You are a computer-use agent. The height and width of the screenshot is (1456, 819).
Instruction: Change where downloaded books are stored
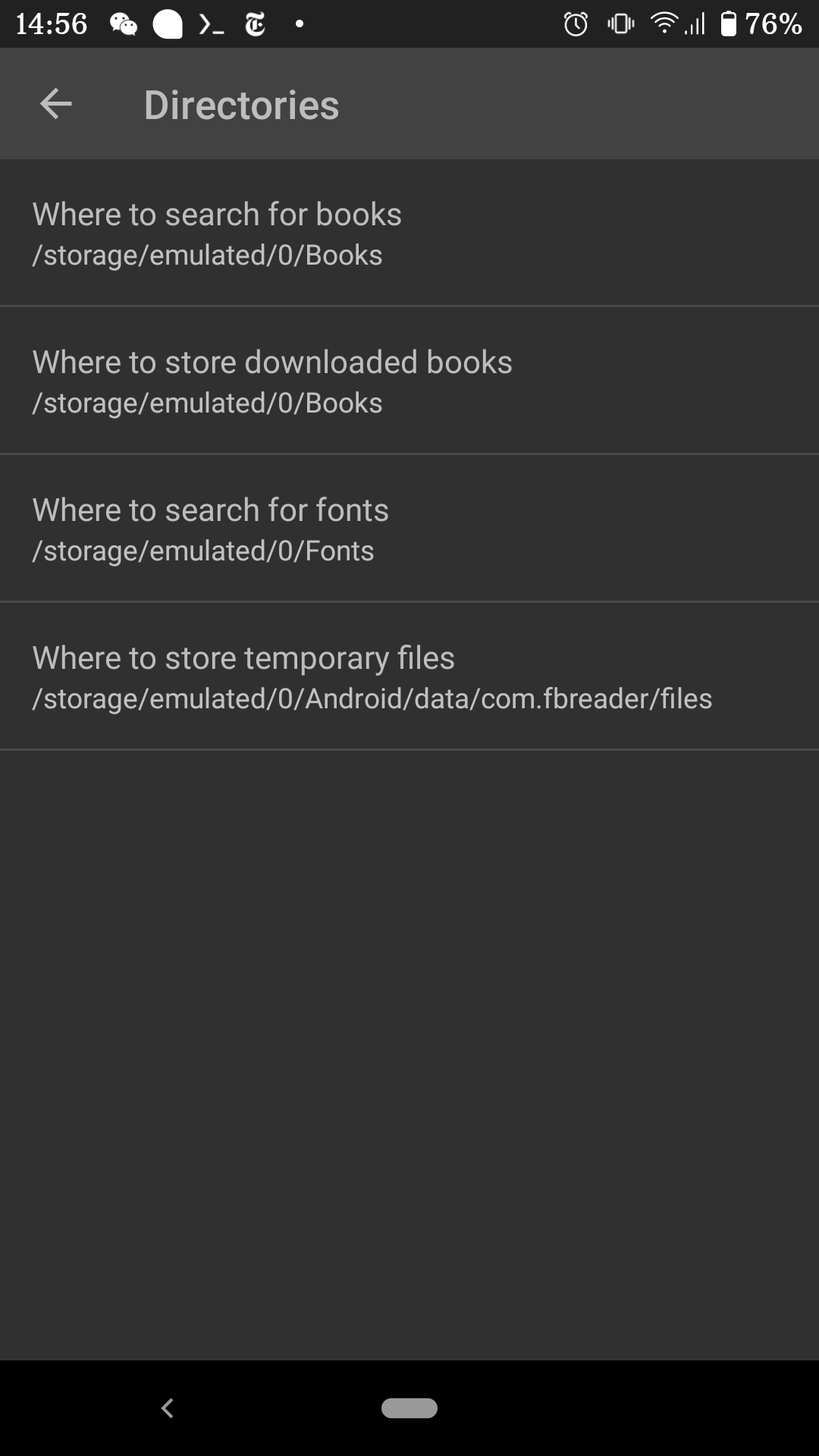[x=409, y=381]
